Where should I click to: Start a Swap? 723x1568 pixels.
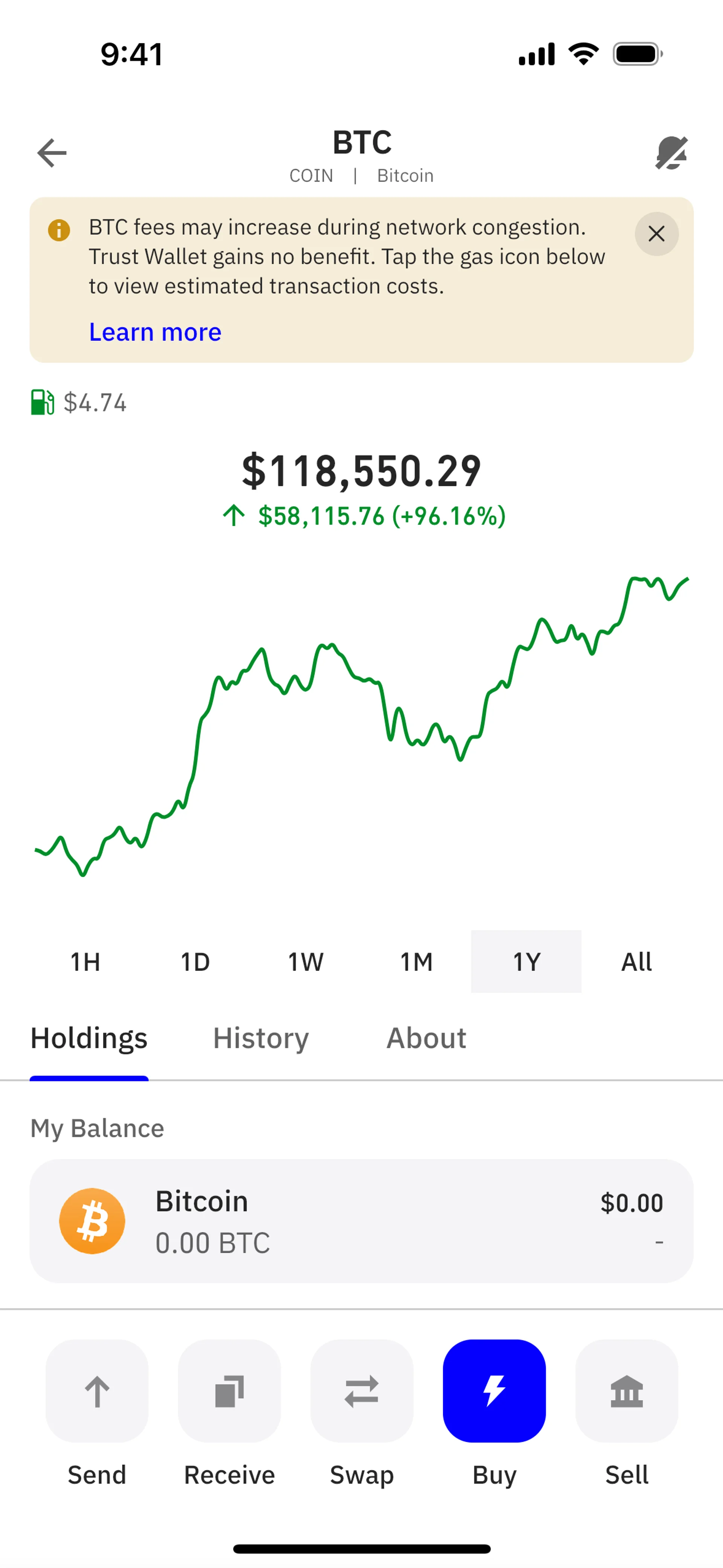361,1391
